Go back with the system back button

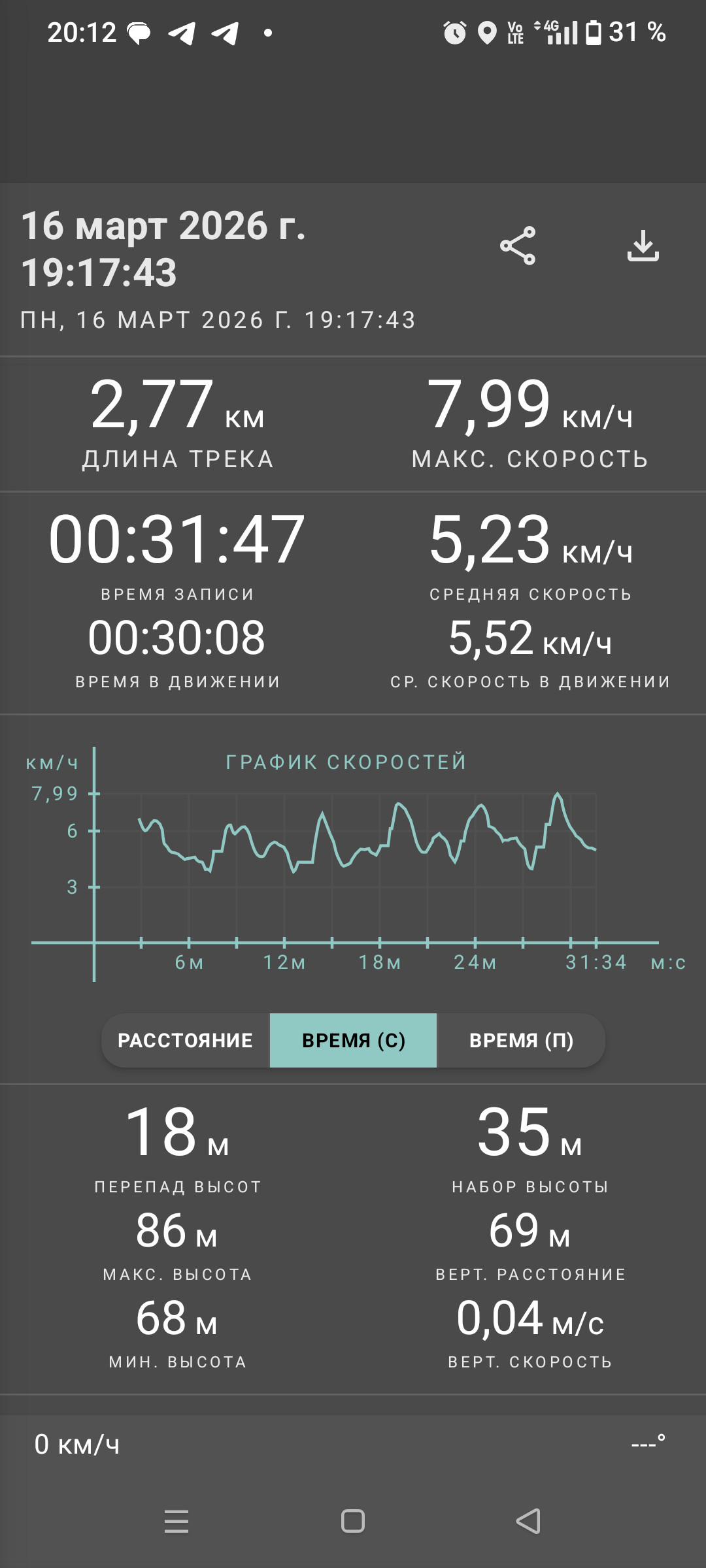529,1521
